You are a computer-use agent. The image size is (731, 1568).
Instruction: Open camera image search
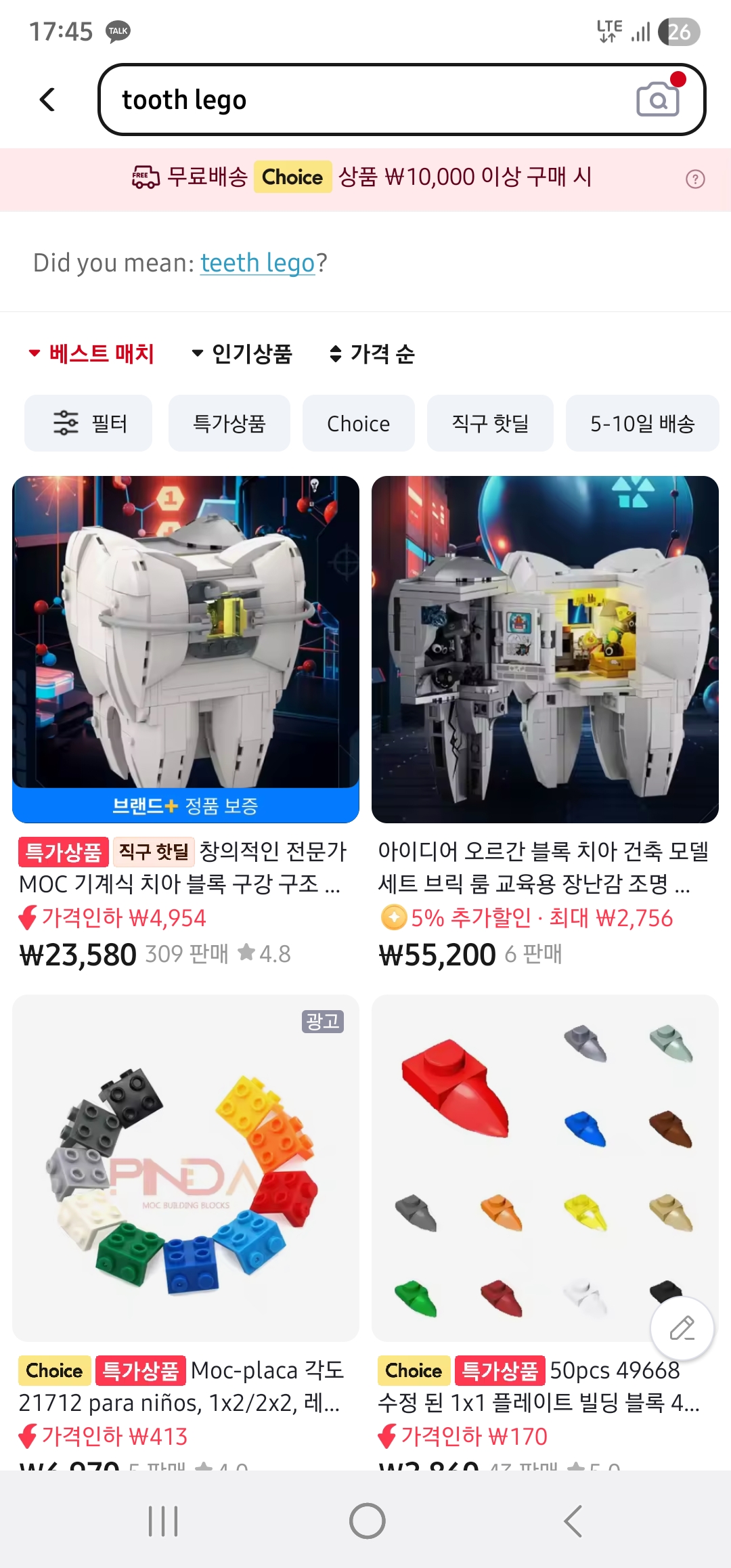(657, 100)
